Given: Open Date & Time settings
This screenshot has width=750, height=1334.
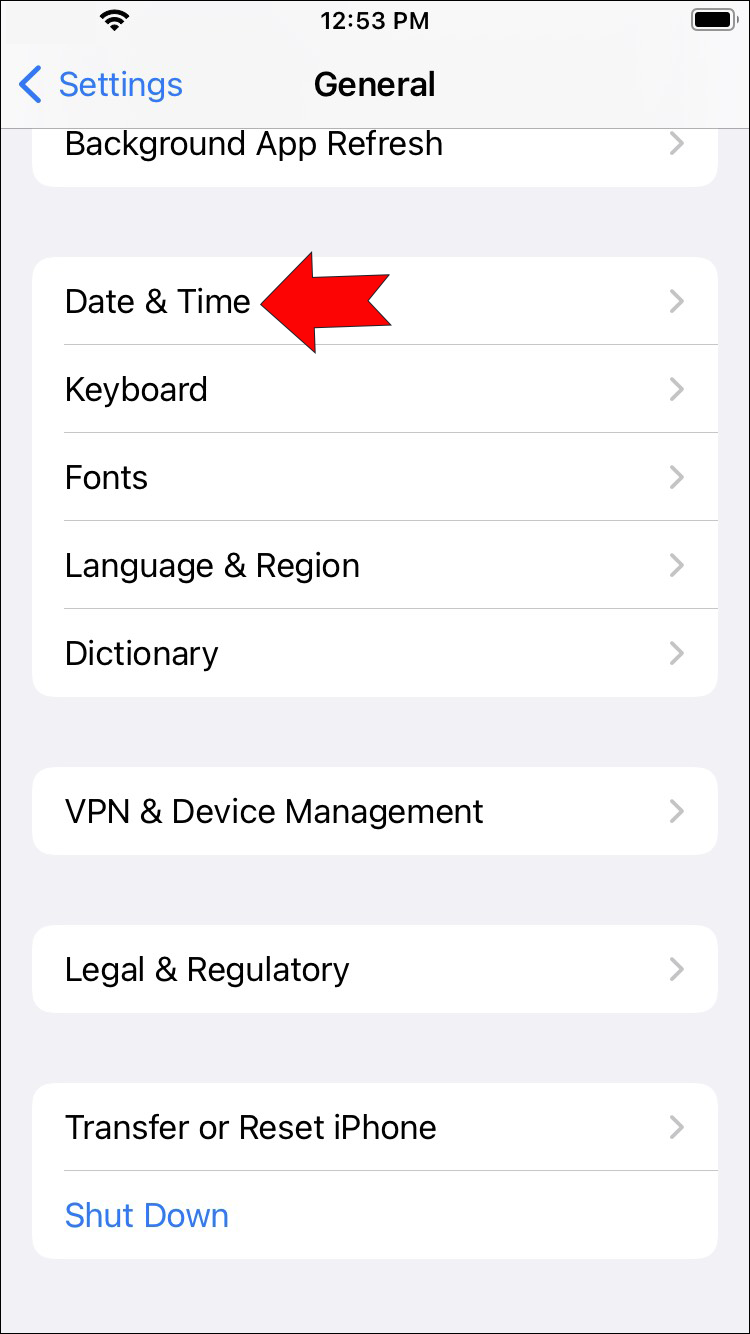Looking at the screenshot, I should (x=158, y=302).
